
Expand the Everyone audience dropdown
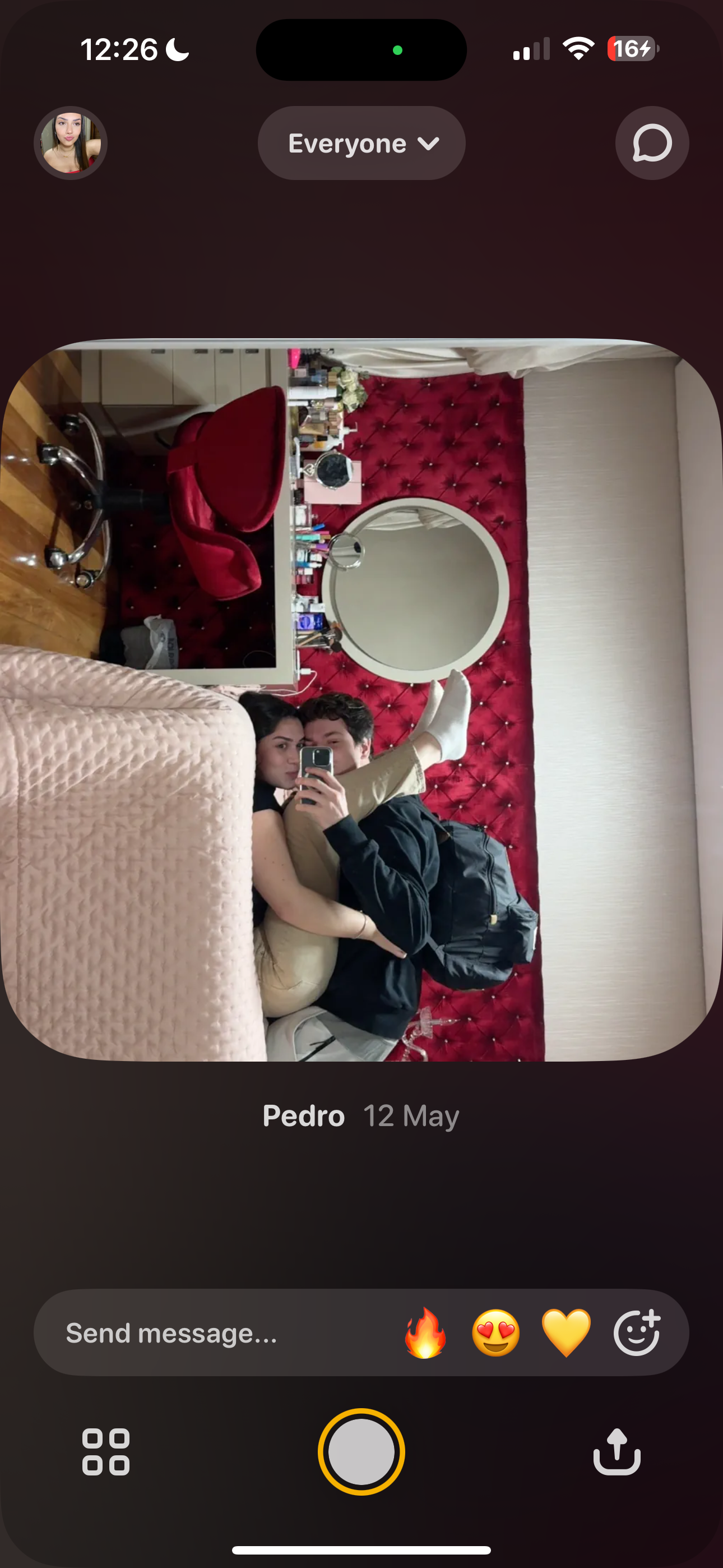click(x=361, y=144)
